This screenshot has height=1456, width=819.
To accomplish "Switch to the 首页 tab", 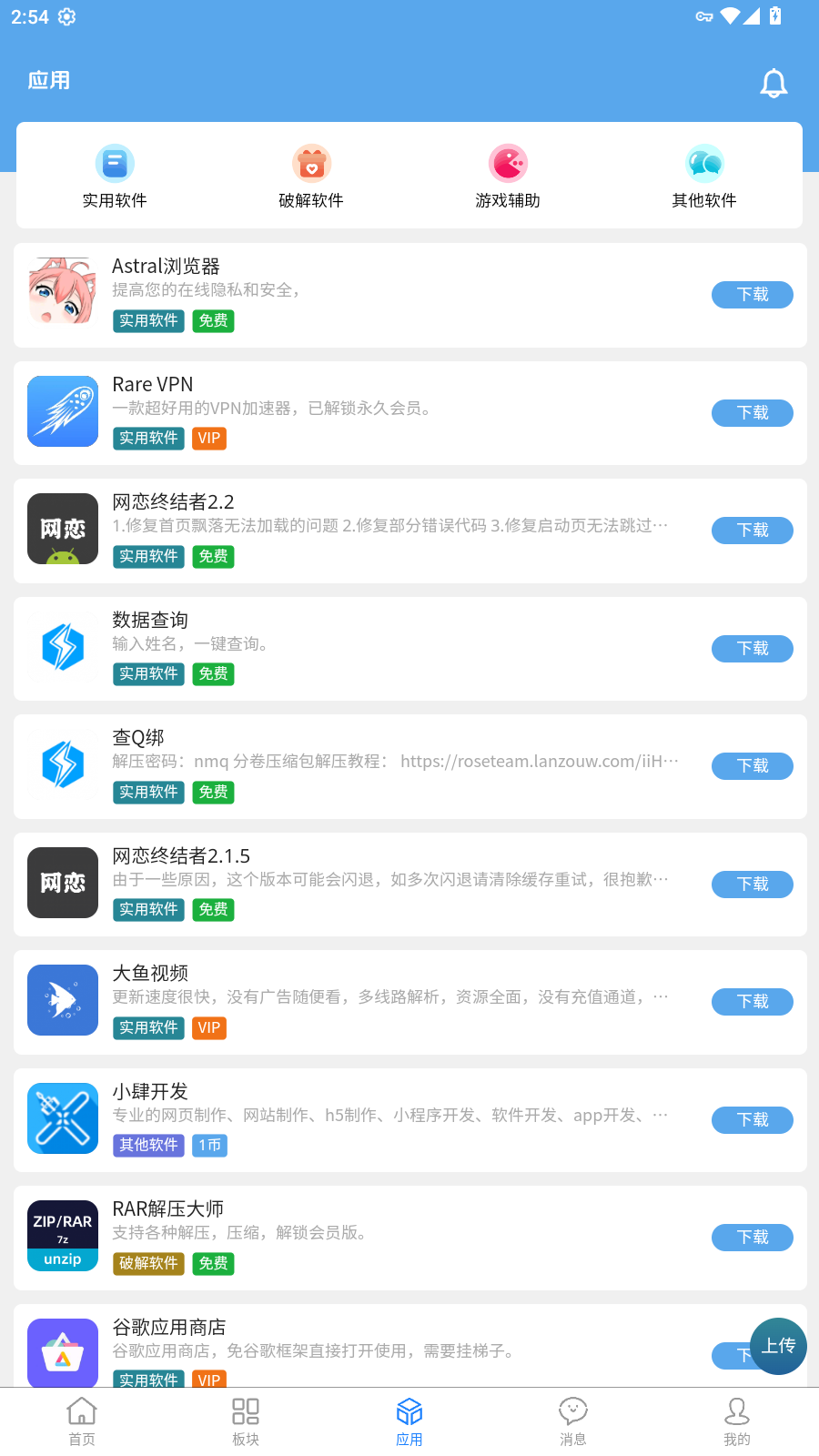I will (x=82, y=1420).
